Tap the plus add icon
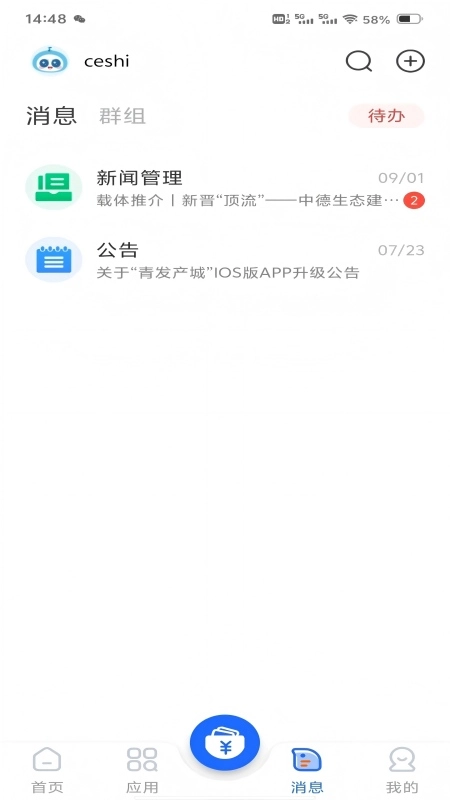 point(410,61)
